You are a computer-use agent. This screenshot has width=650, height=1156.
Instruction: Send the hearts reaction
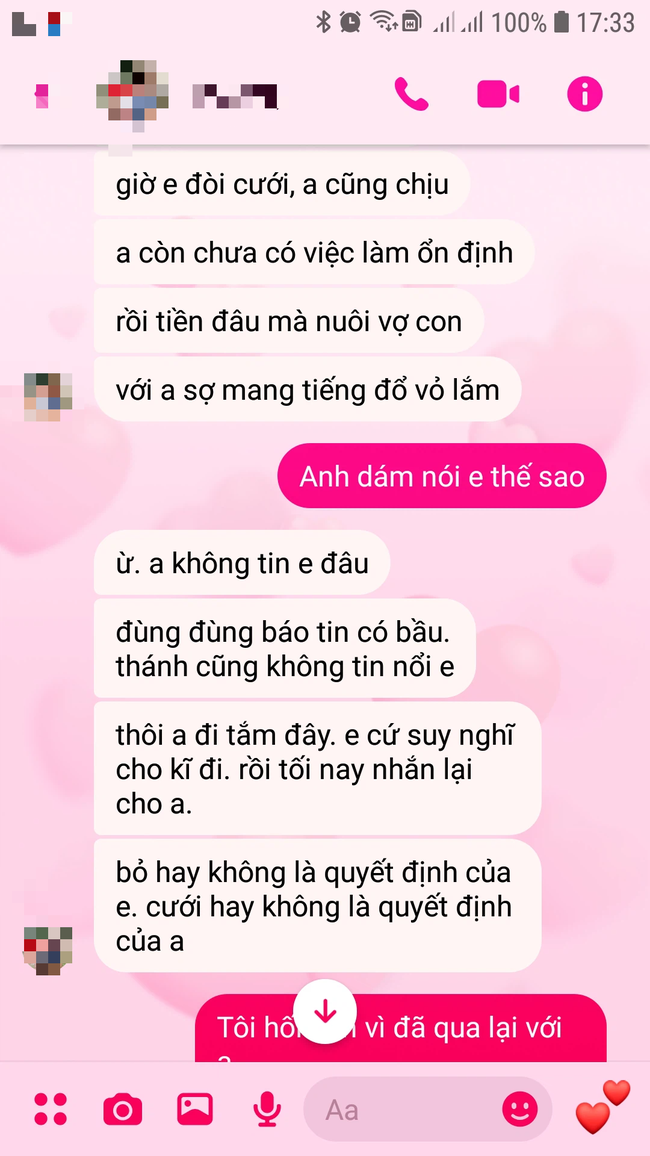click(603, 1107)
